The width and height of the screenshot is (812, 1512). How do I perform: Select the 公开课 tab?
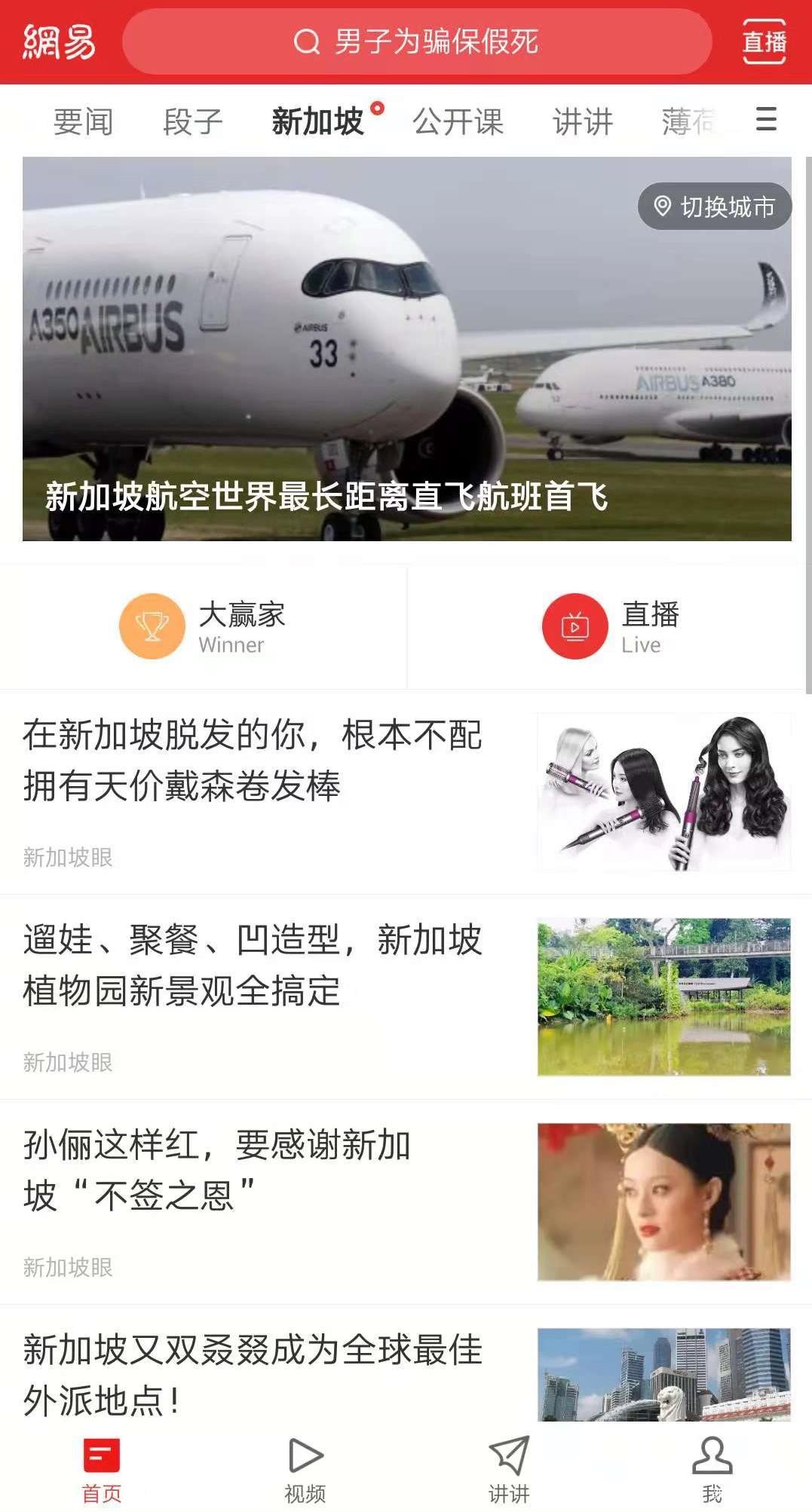pos(458,121)
